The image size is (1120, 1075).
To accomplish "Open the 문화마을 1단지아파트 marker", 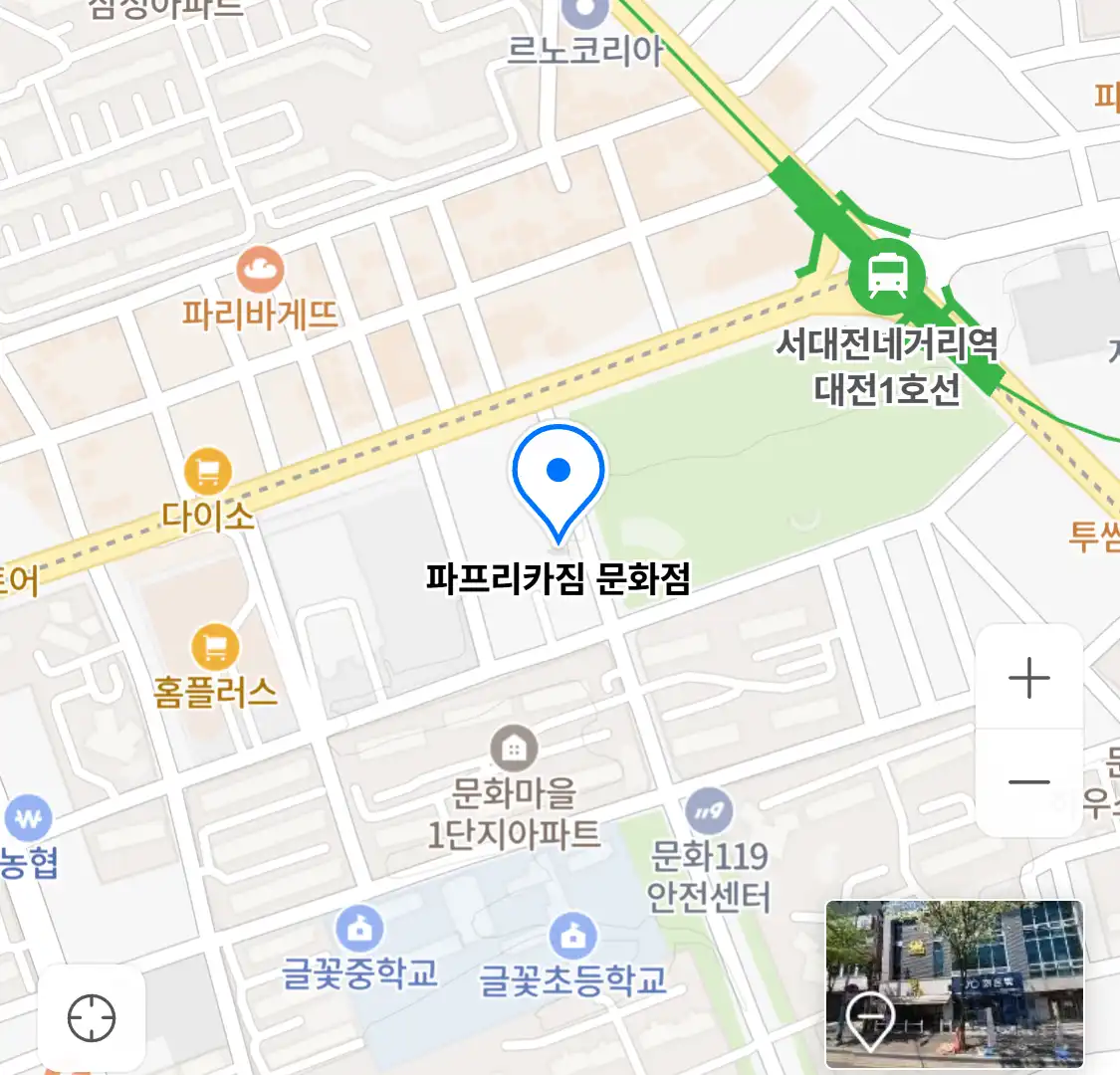I will pos(514,749).
